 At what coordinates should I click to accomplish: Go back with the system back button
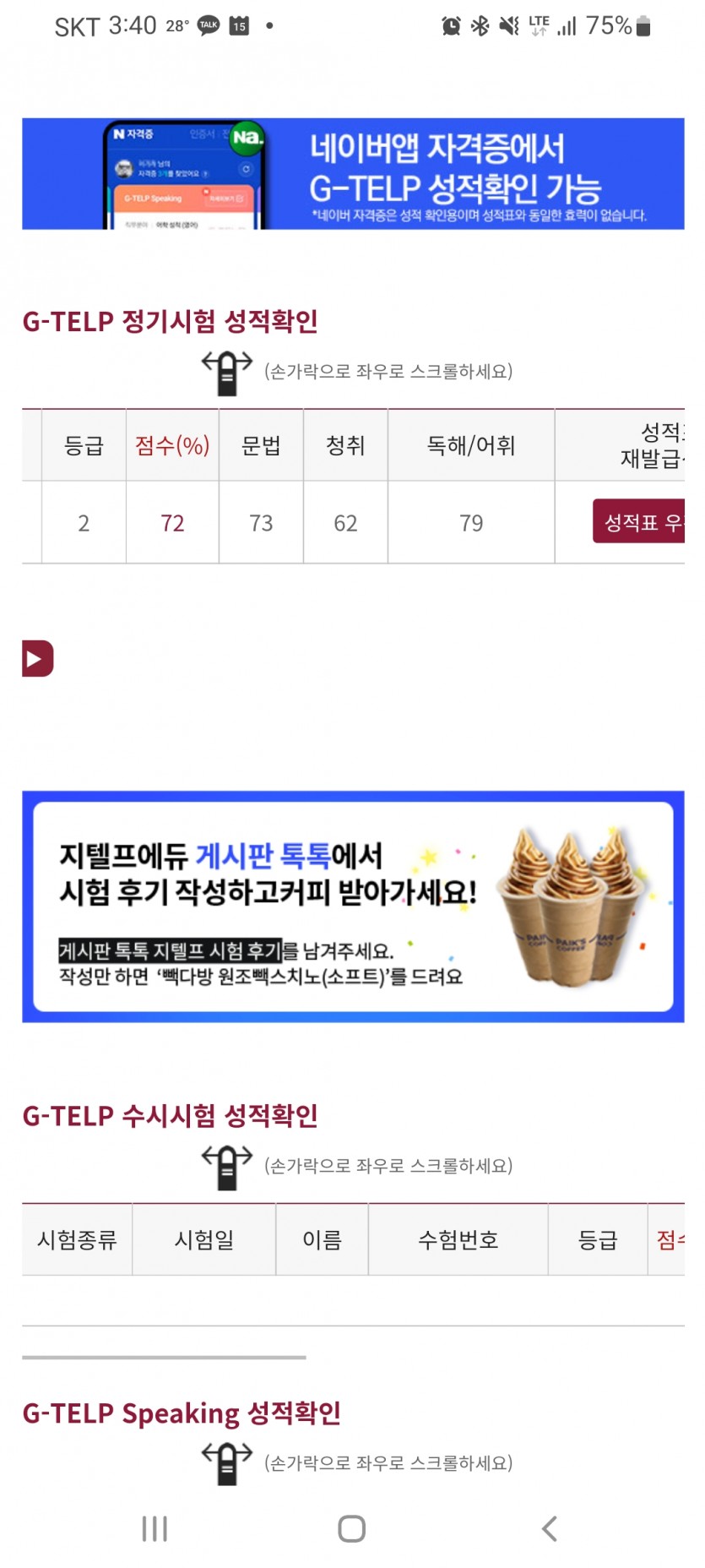click(x=550, y=1528)
